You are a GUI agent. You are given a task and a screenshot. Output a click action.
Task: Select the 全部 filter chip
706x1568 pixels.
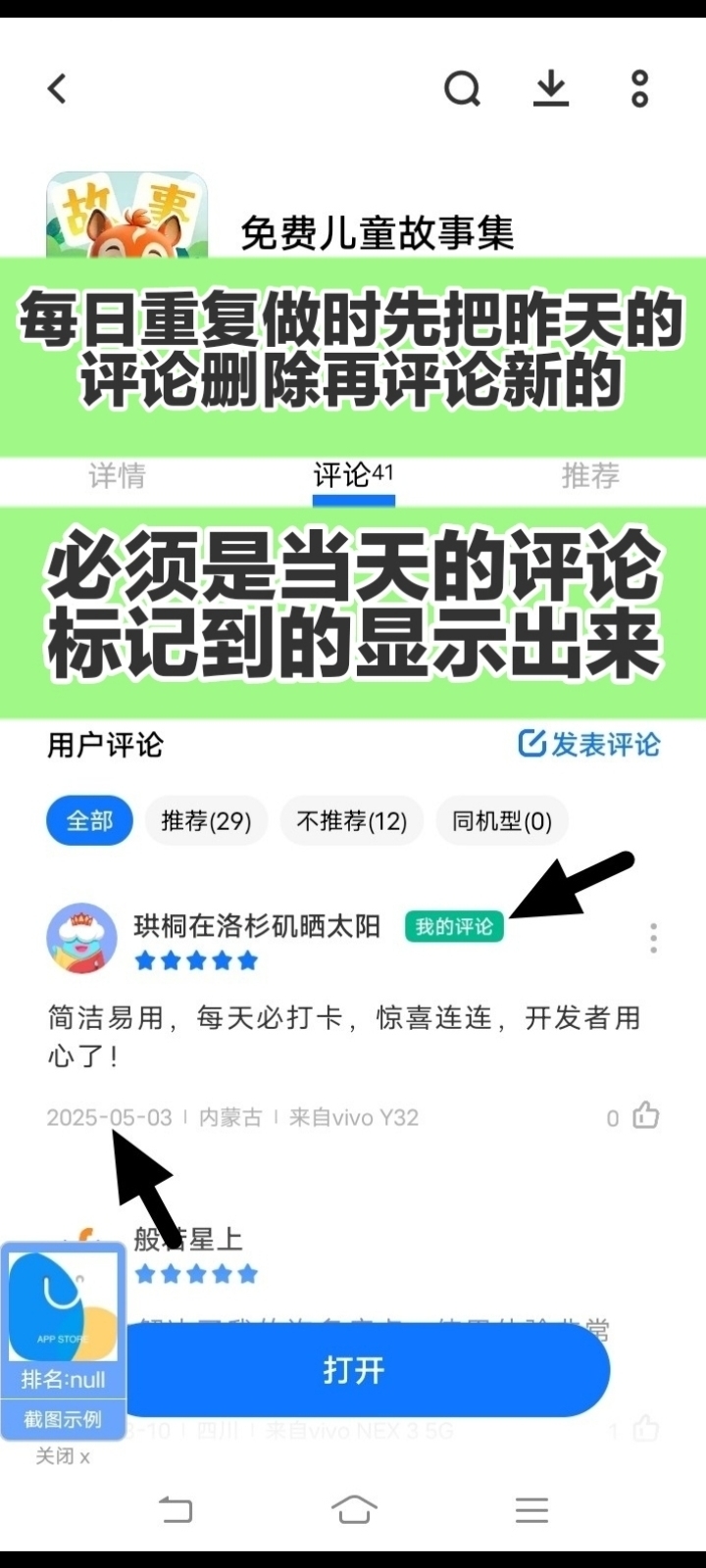click(x=89, y=820)
